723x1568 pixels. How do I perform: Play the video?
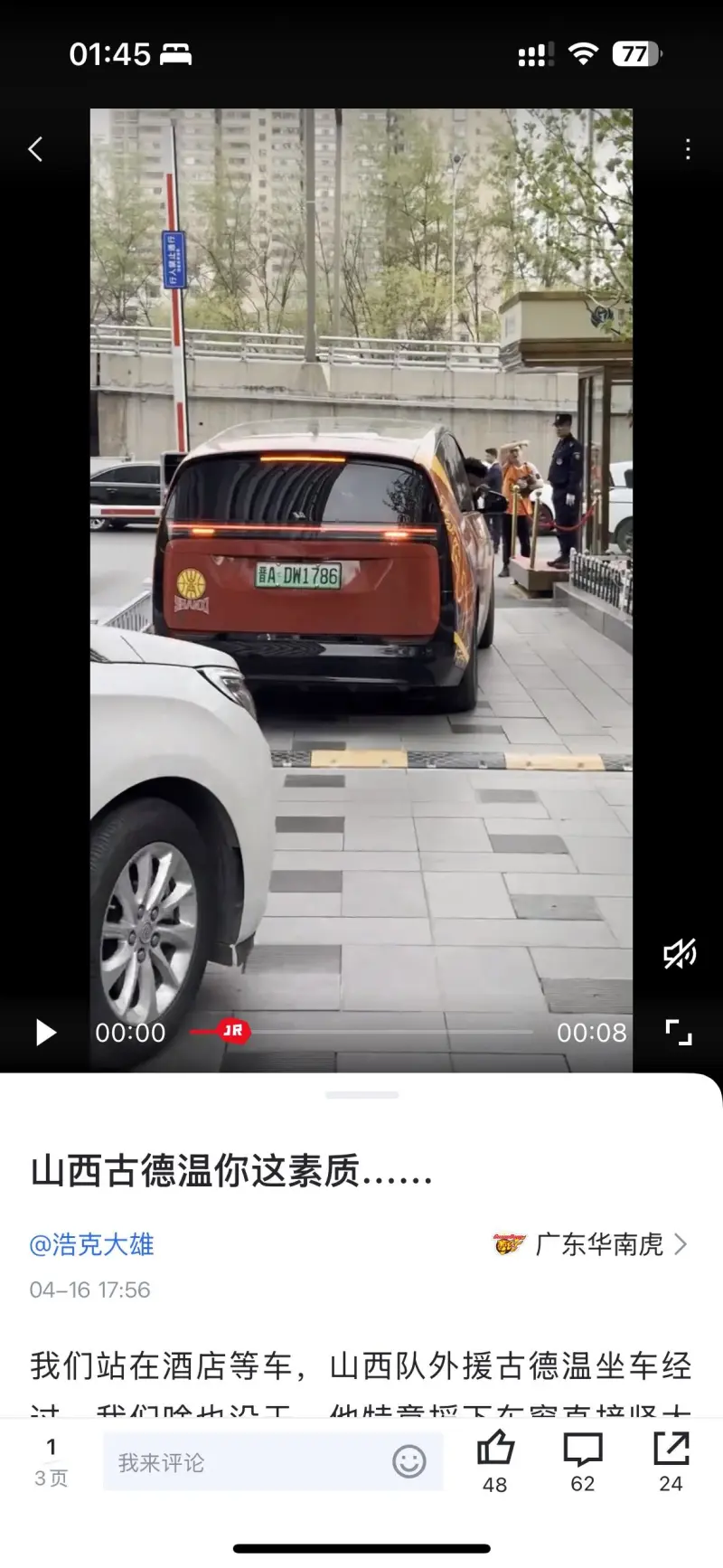[x=45, y=1032]
